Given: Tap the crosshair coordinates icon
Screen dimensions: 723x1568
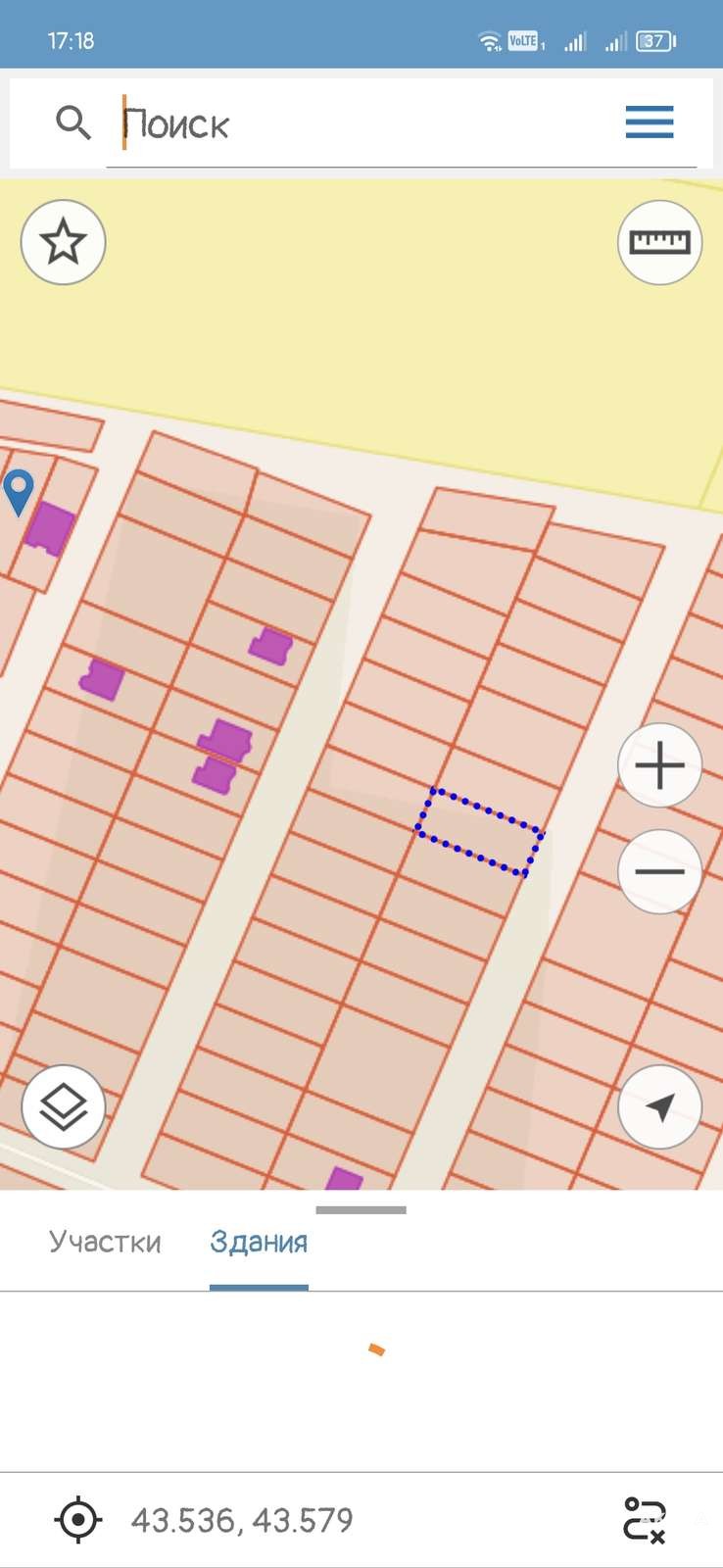Looking at the screenshot, I should click(78, 1520).
